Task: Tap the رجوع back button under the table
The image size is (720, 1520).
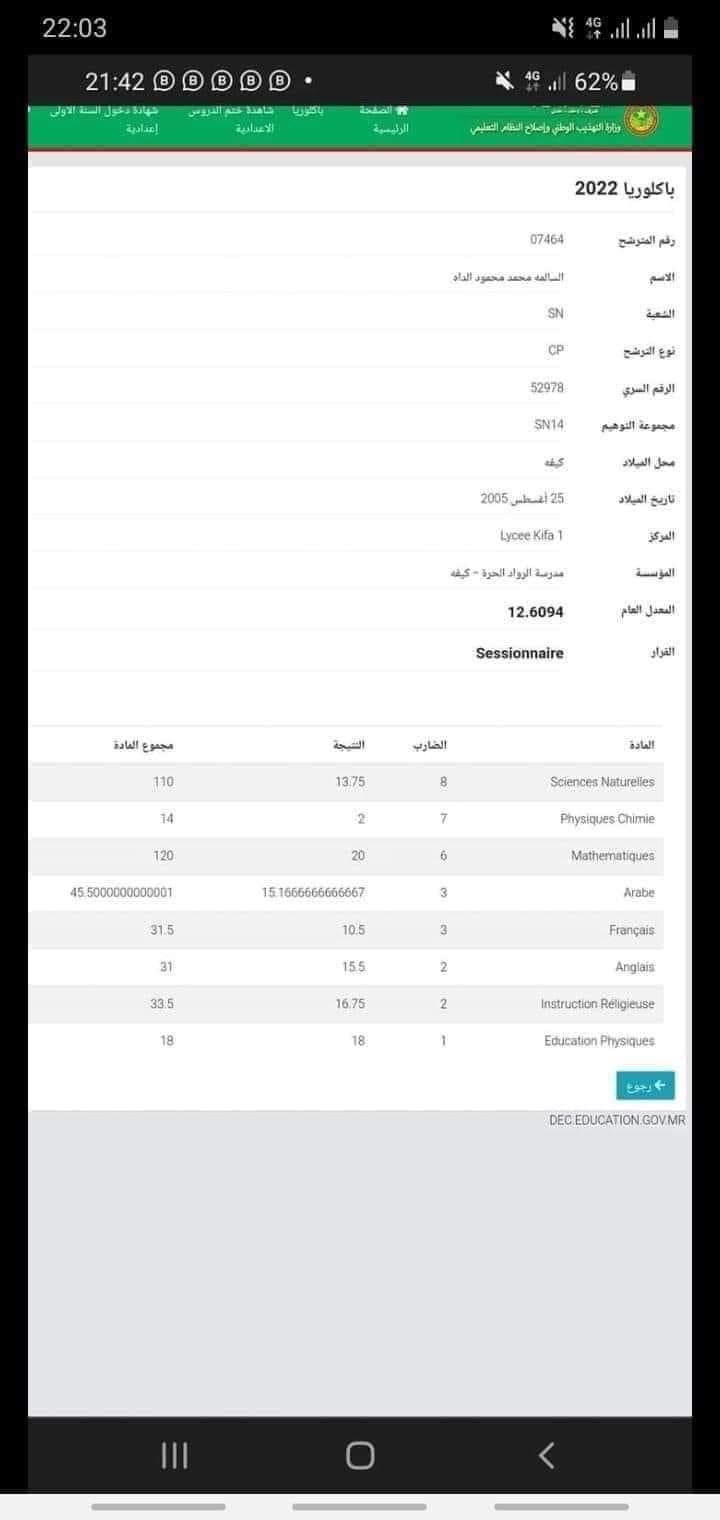Action: [645, 1085]
